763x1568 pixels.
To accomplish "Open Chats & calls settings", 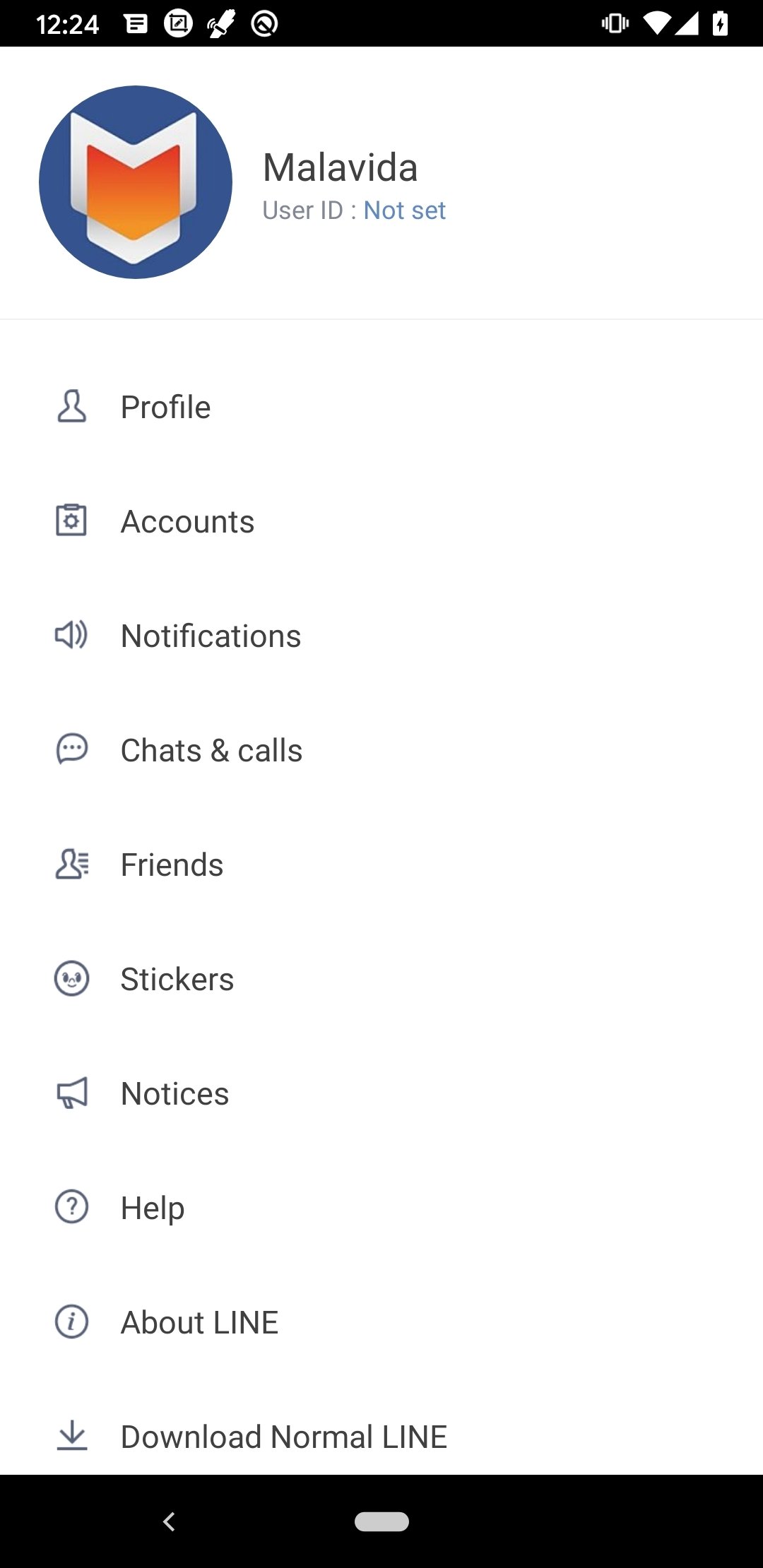I will click(x=381, y=750).
